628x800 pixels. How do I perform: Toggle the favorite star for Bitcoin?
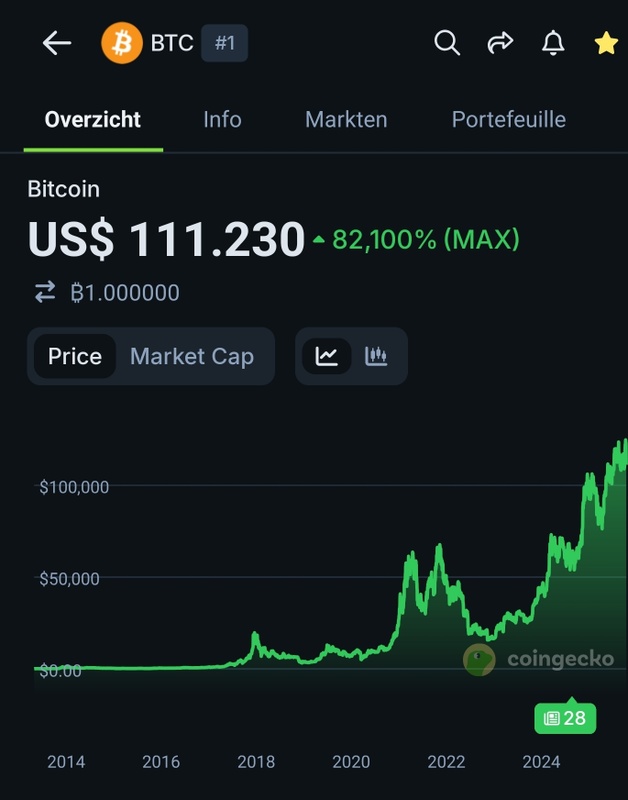point(606,43)
